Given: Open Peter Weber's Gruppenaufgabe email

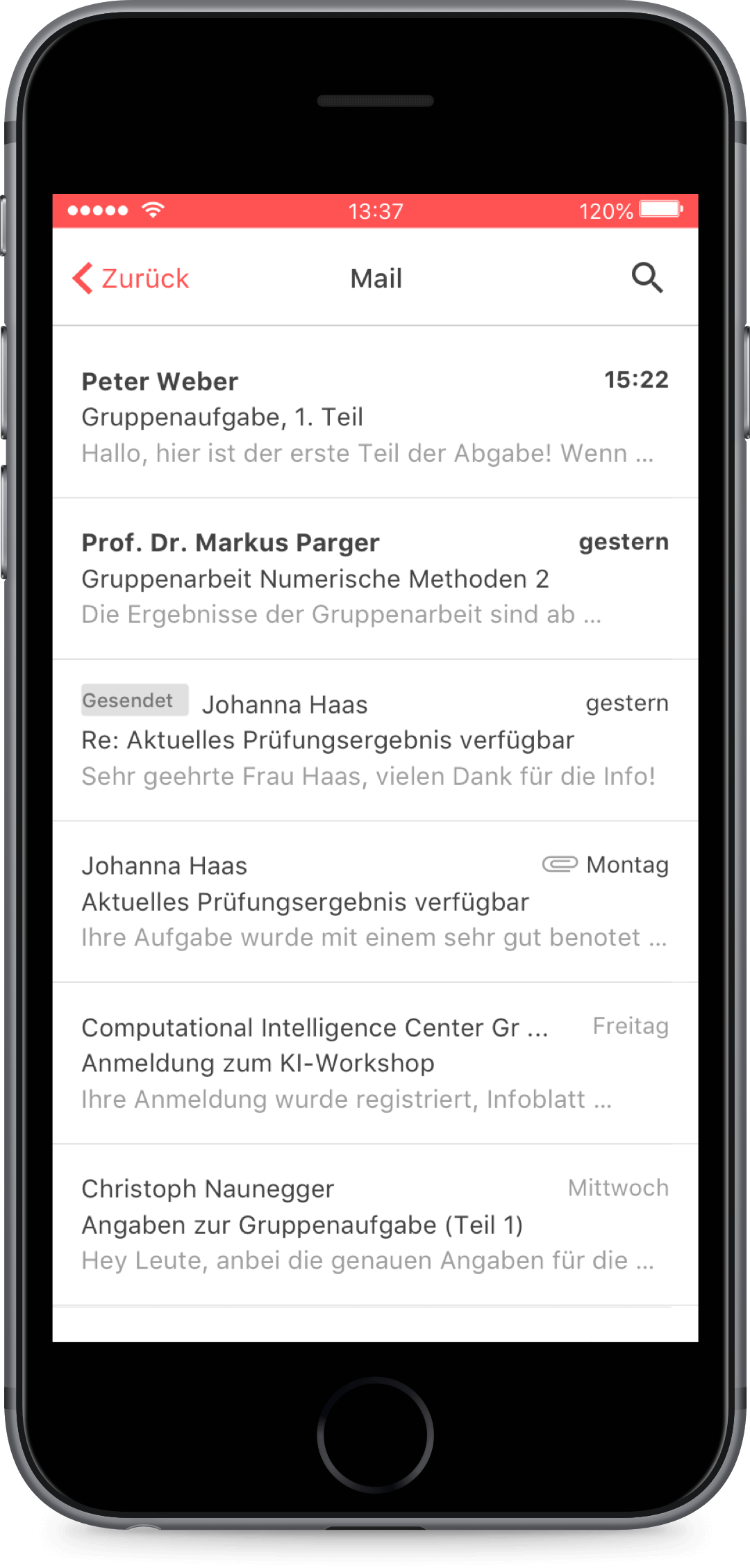Looking at the screenshot, I should [375, 417].
